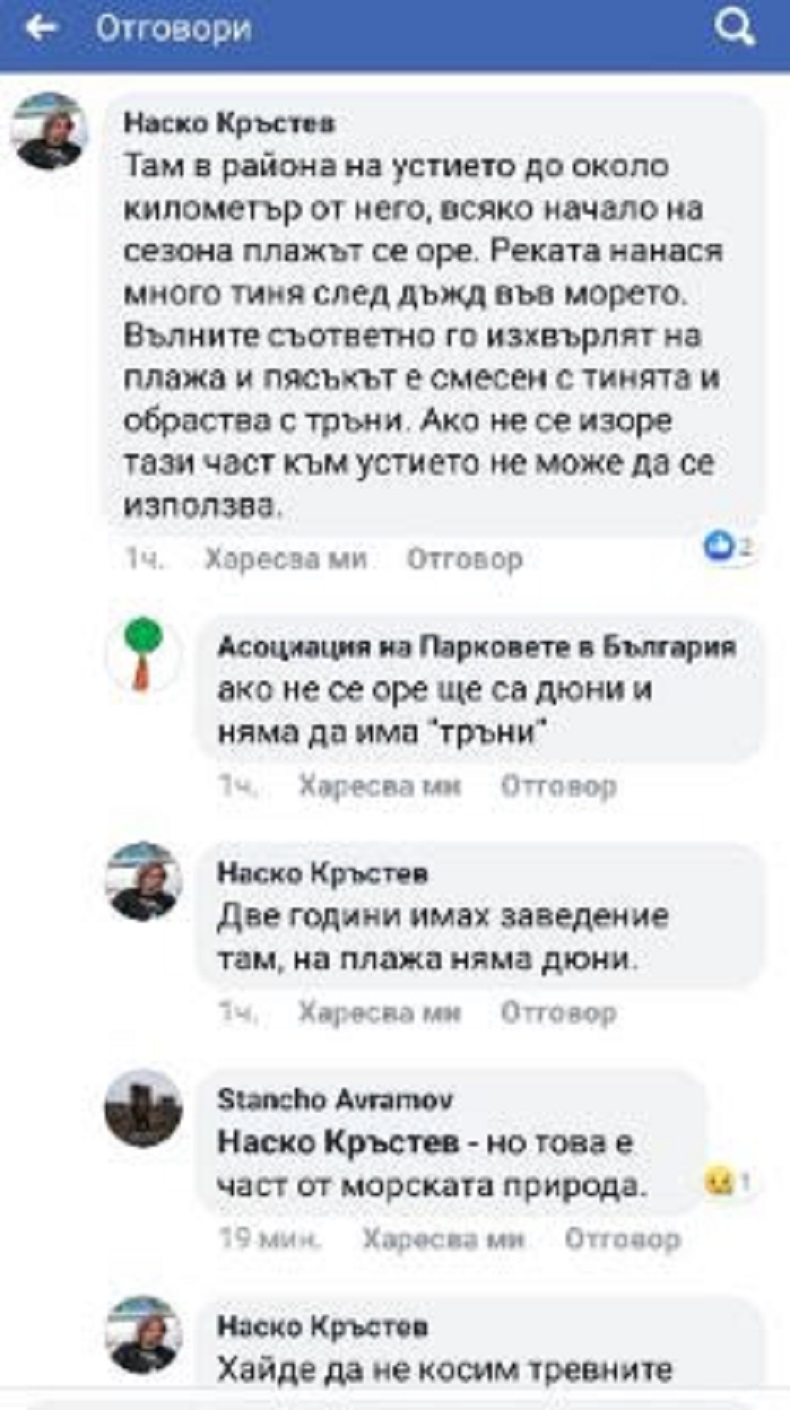
Task: Reply to Stancho Avramov's comment
Action: [x=622, y=1240]
